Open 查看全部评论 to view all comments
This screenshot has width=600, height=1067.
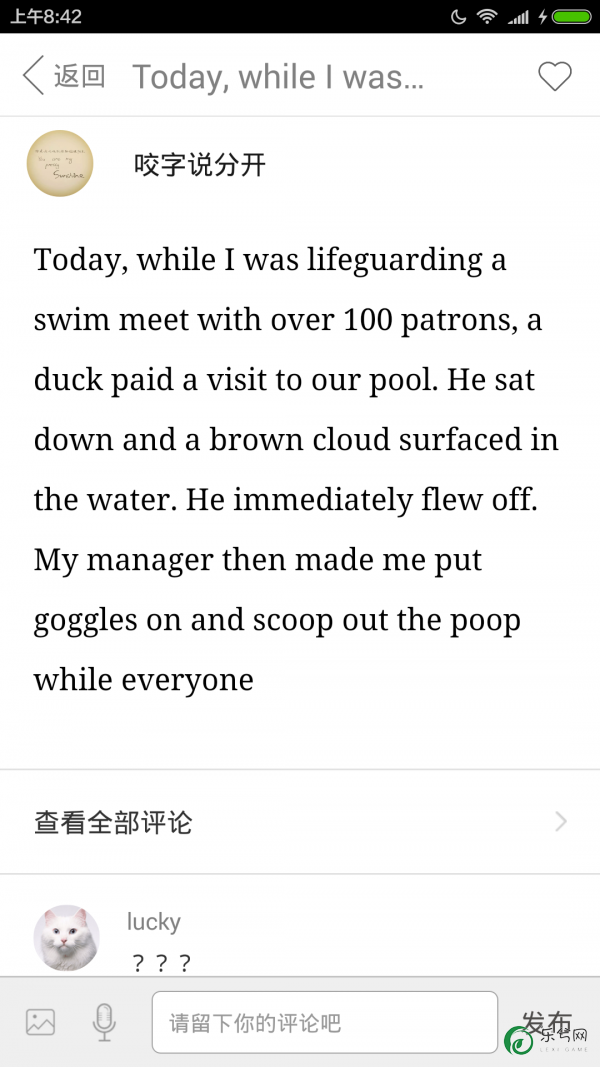coord(300,822)
